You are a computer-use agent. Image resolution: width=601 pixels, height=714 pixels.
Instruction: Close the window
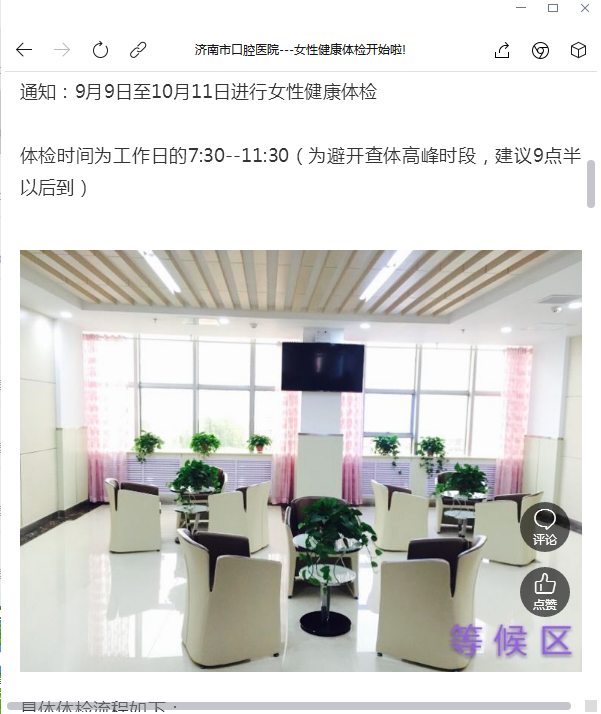click(584, 8)
